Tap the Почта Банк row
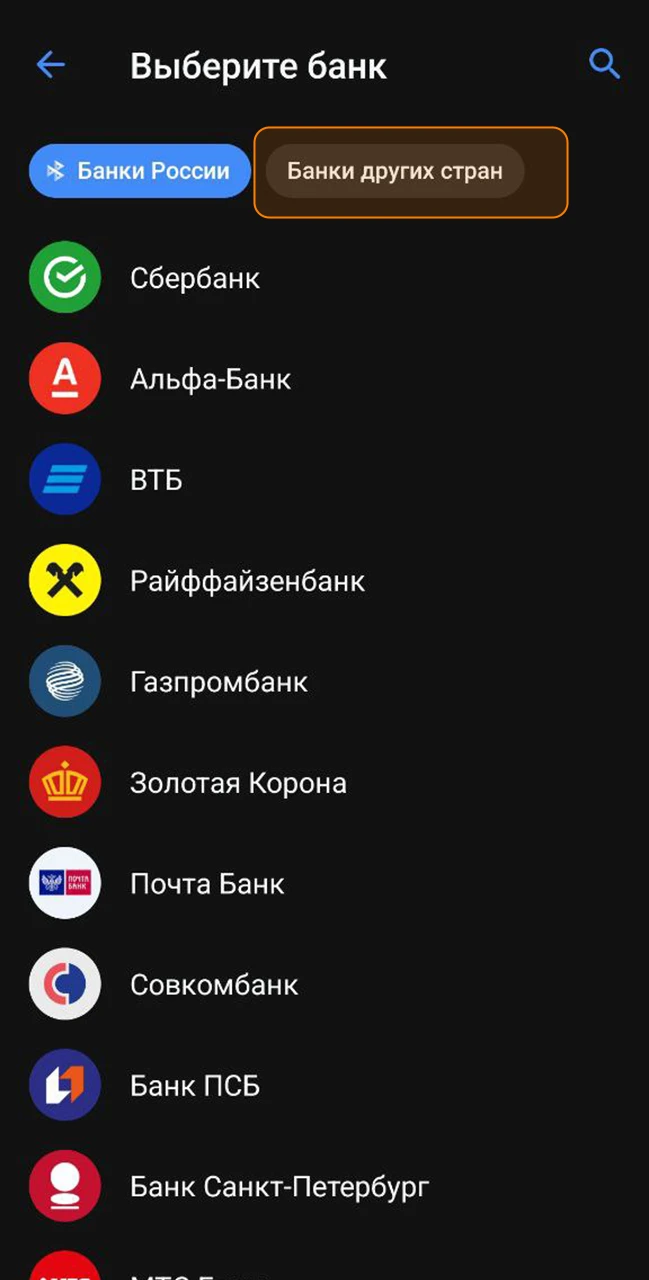This screenshot has height=1280, width=649. click(x=207, y=884)
